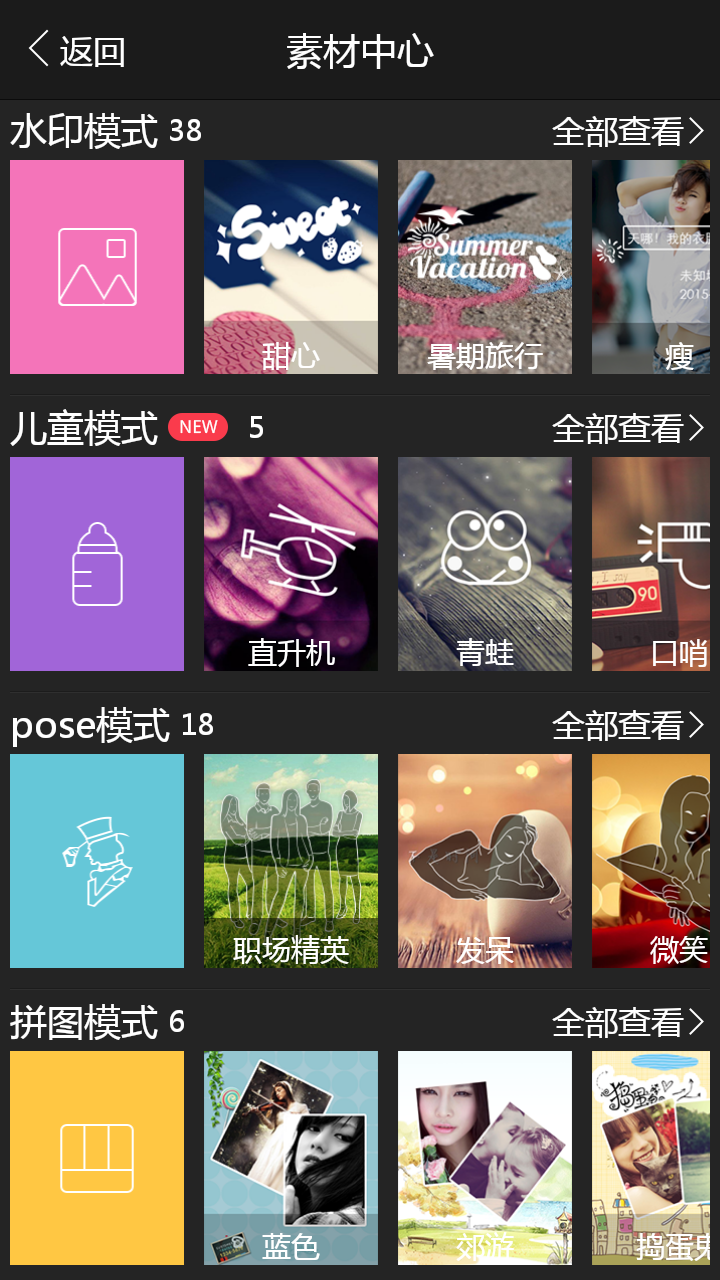Open the 甜心 Sweet watermark thumbnail

pos(290,266)
